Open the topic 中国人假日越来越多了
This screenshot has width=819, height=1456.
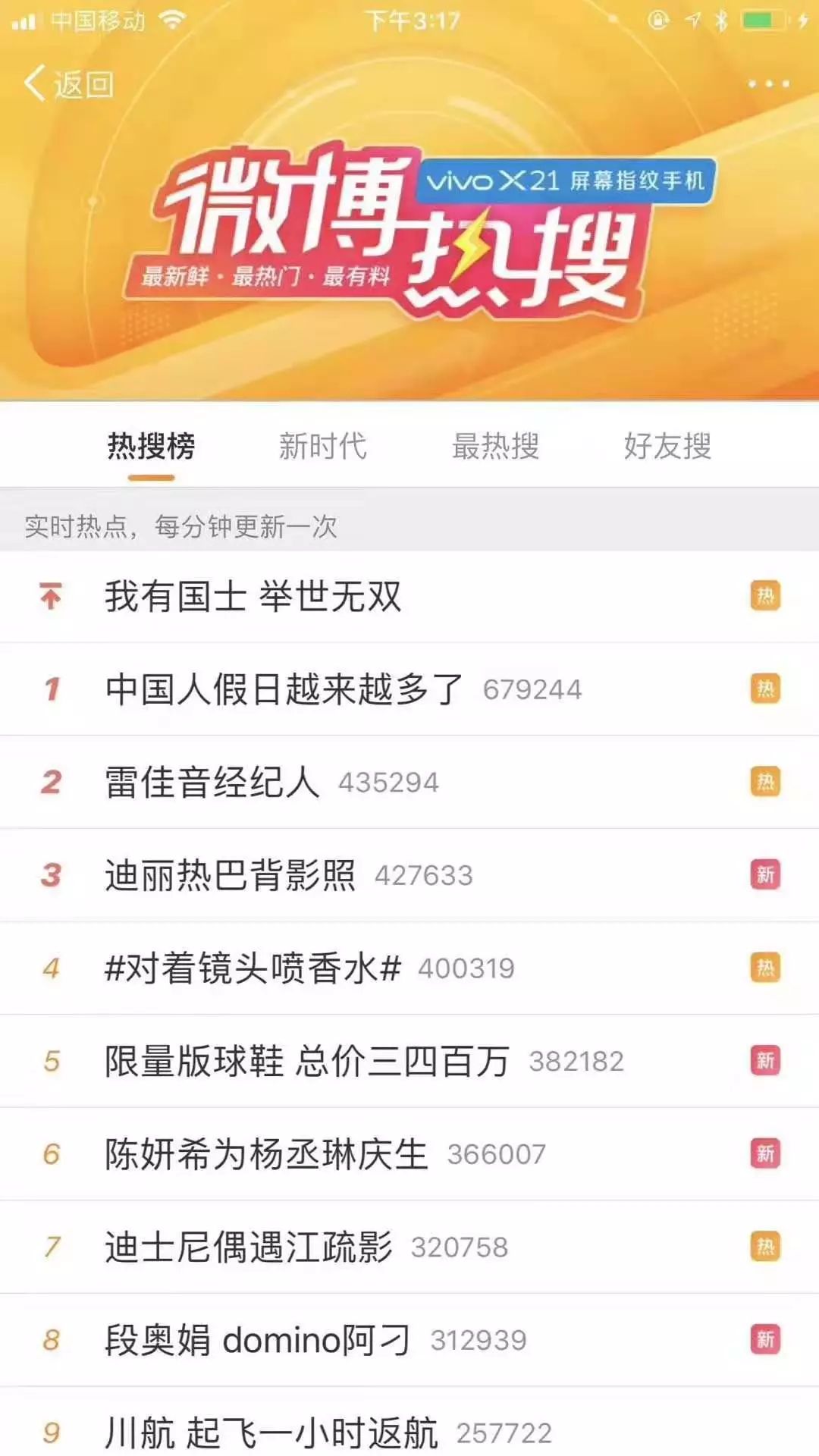click(x=284, y=689)
